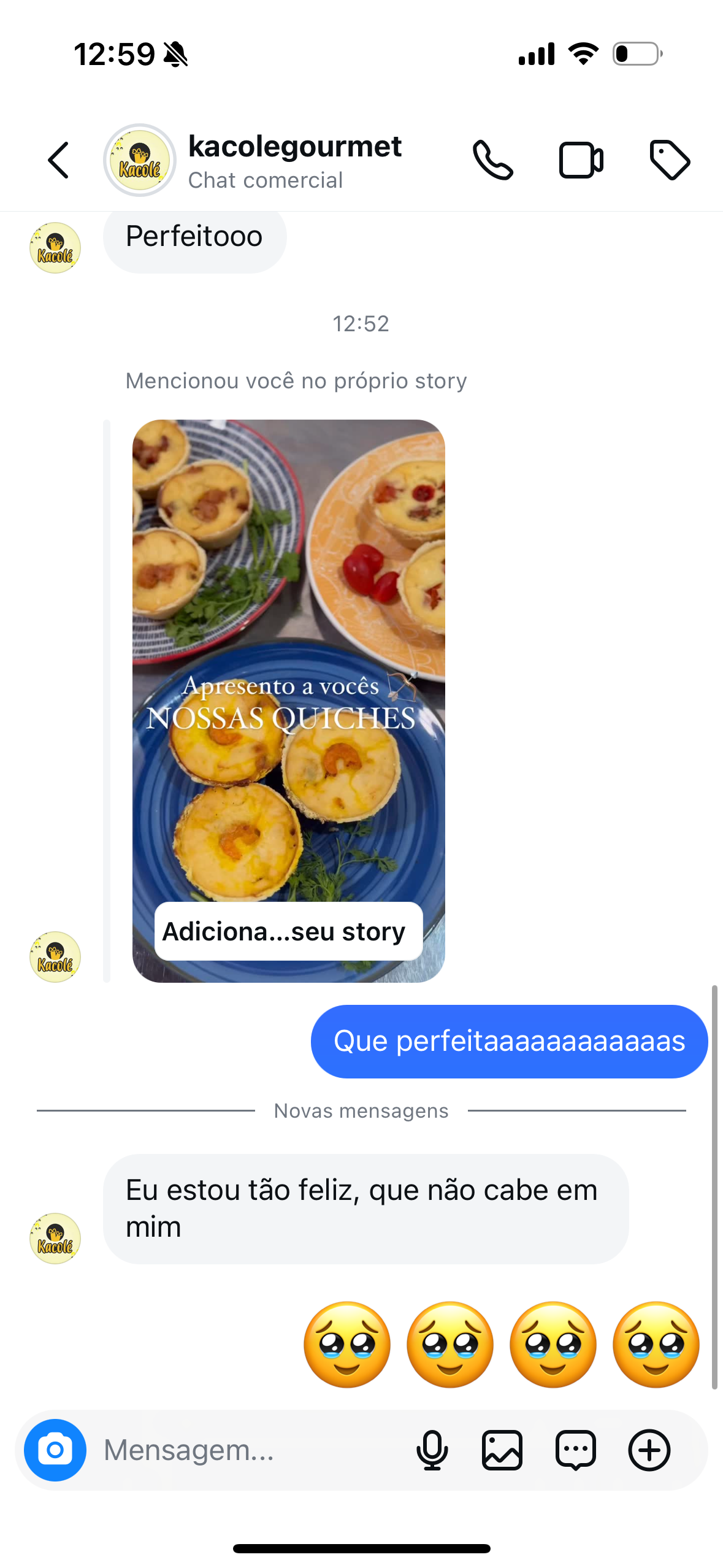Focus the Mensagem text field
Viewport: 723px width, 1568px height.
click(x=245, y=1450)
